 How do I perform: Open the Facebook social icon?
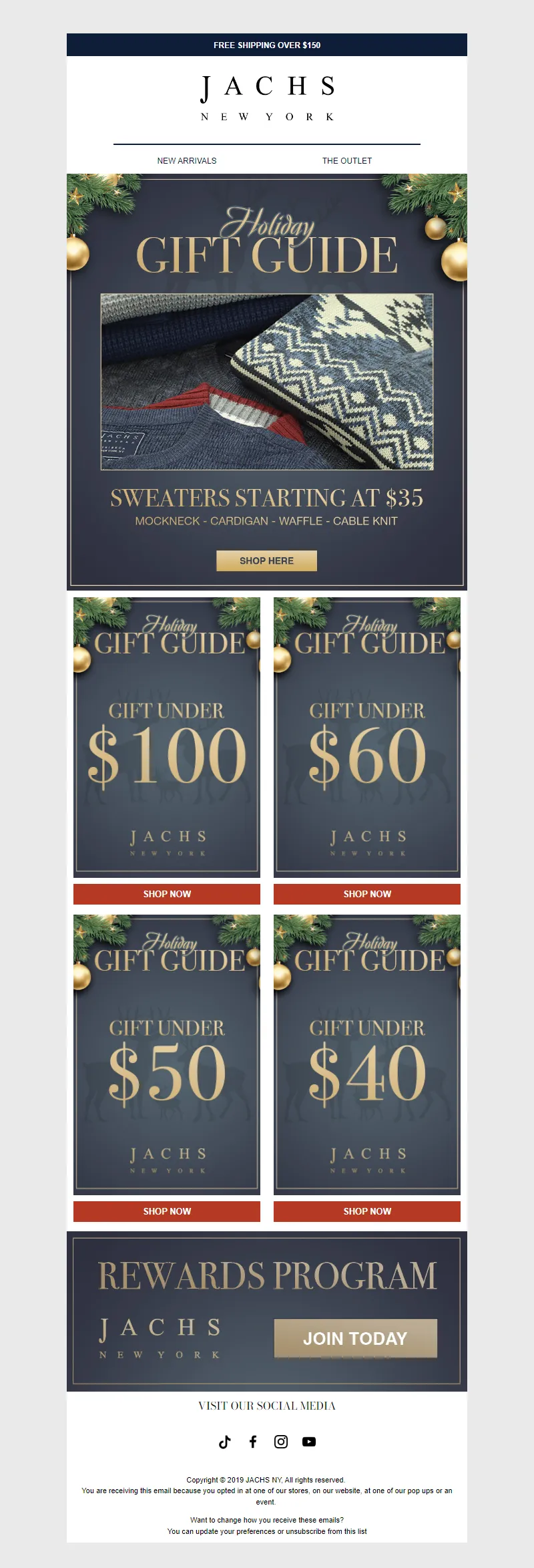253,1442
